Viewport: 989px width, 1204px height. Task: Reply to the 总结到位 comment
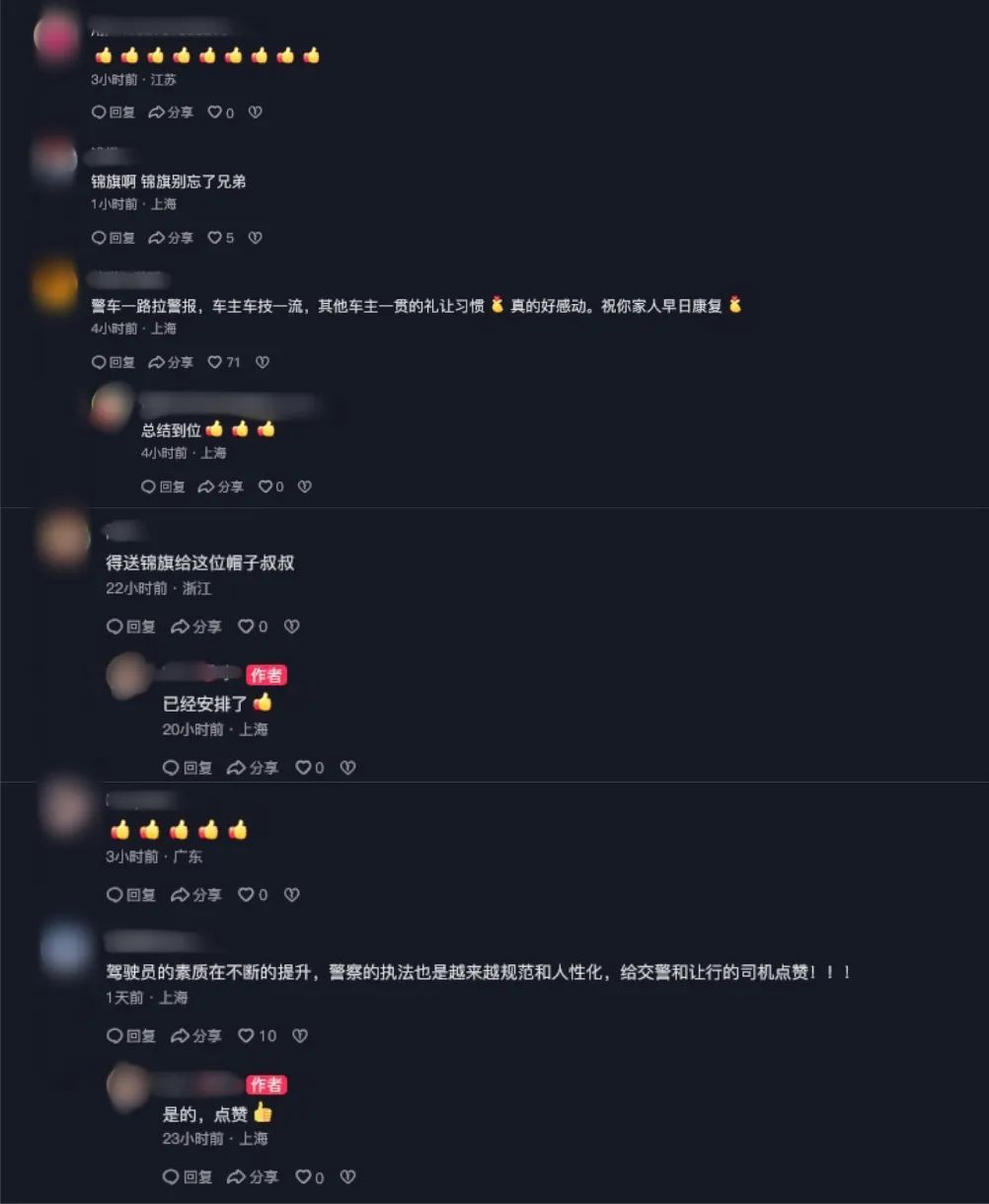163,487
